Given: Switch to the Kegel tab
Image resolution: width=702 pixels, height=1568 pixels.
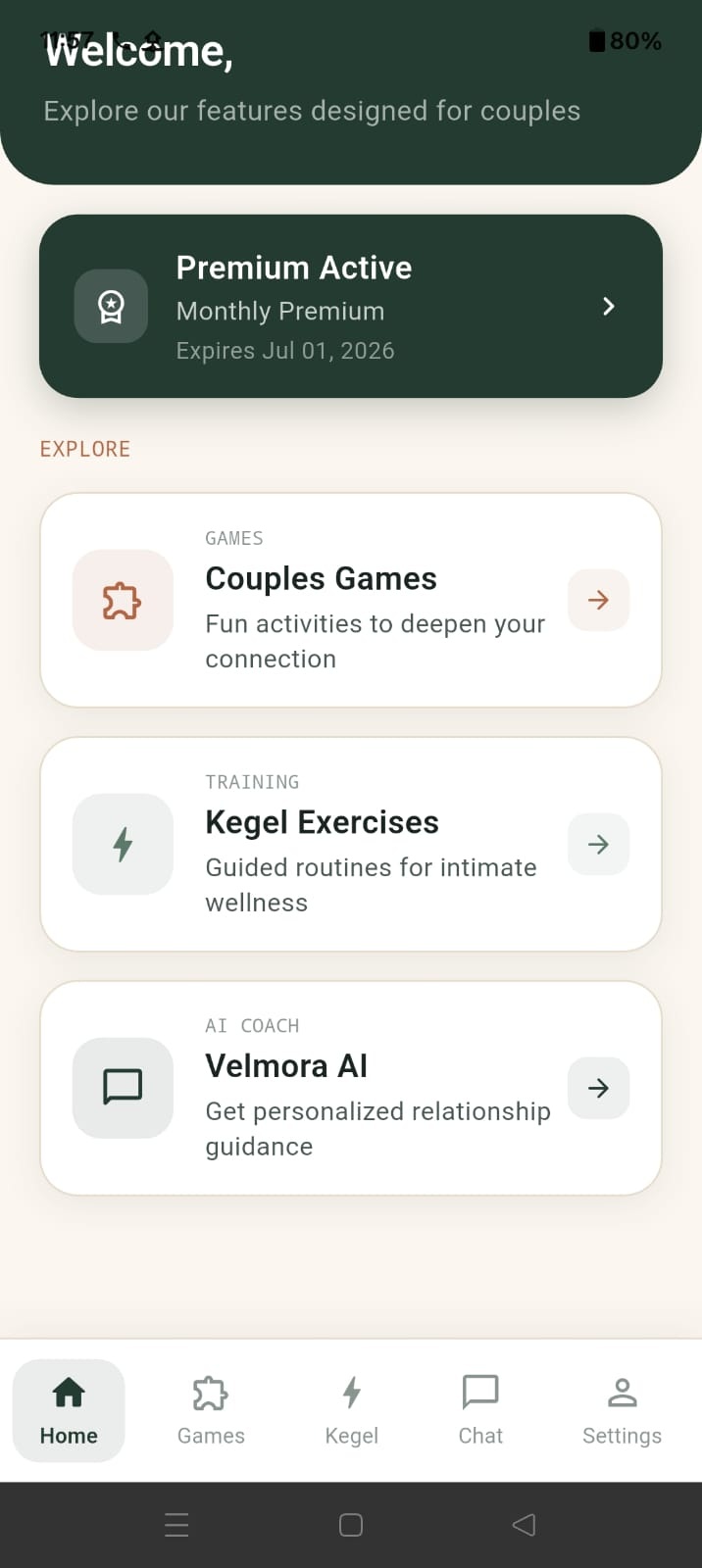Looking at the screenshot, I should 351,1411.
